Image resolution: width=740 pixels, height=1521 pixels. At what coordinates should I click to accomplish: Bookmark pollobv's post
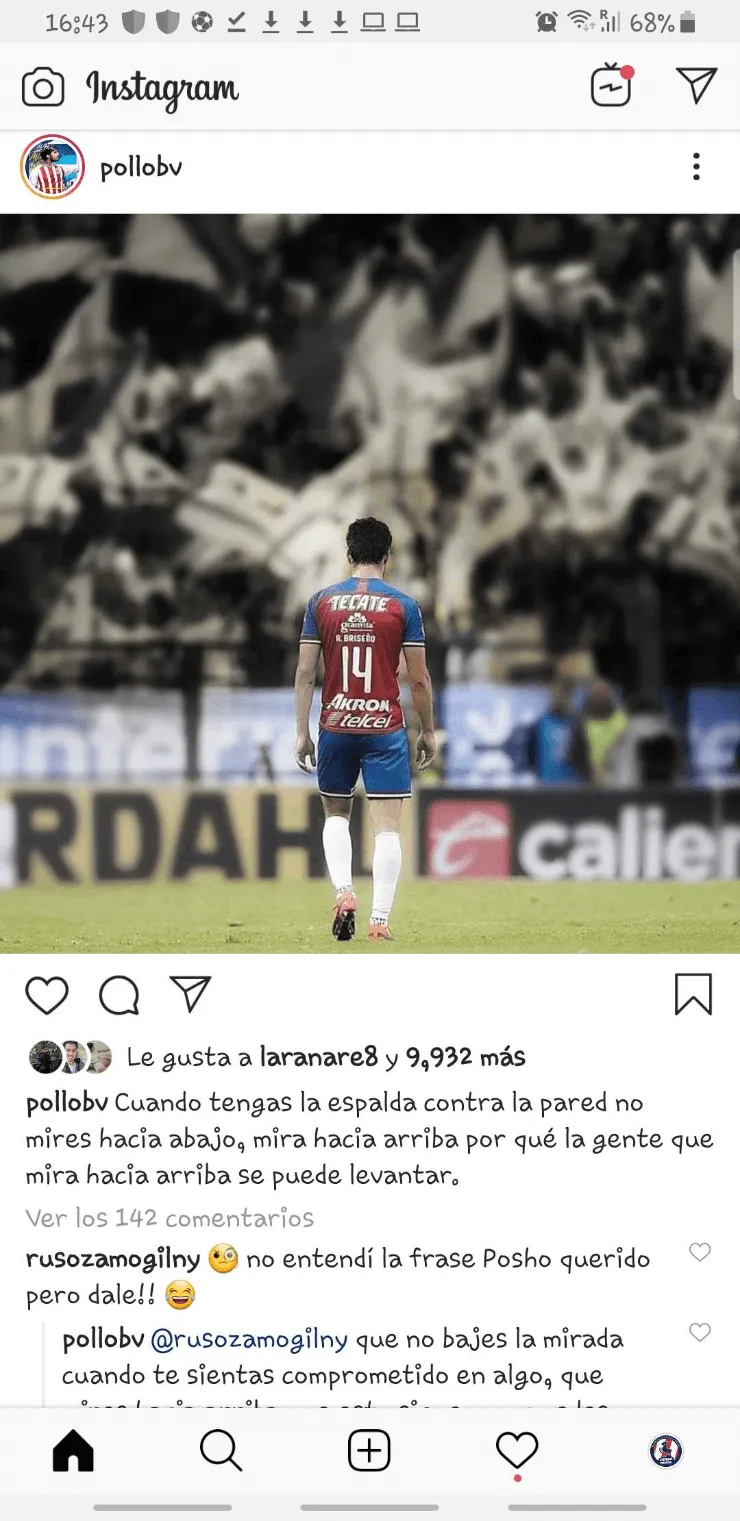point(693,995)
